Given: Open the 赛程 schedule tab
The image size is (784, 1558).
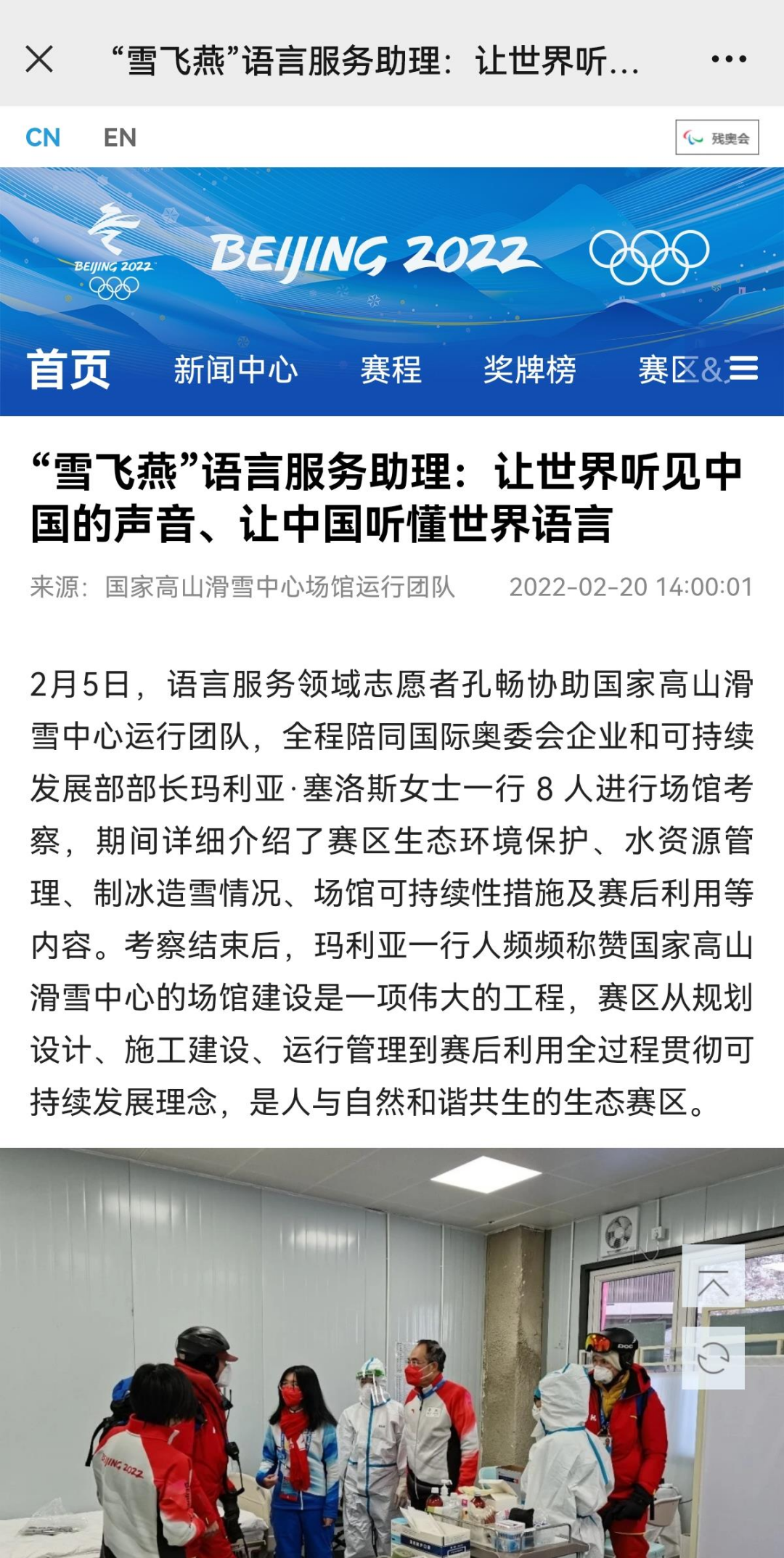Looking at the screenshot, I should click(x=391, y=370).
